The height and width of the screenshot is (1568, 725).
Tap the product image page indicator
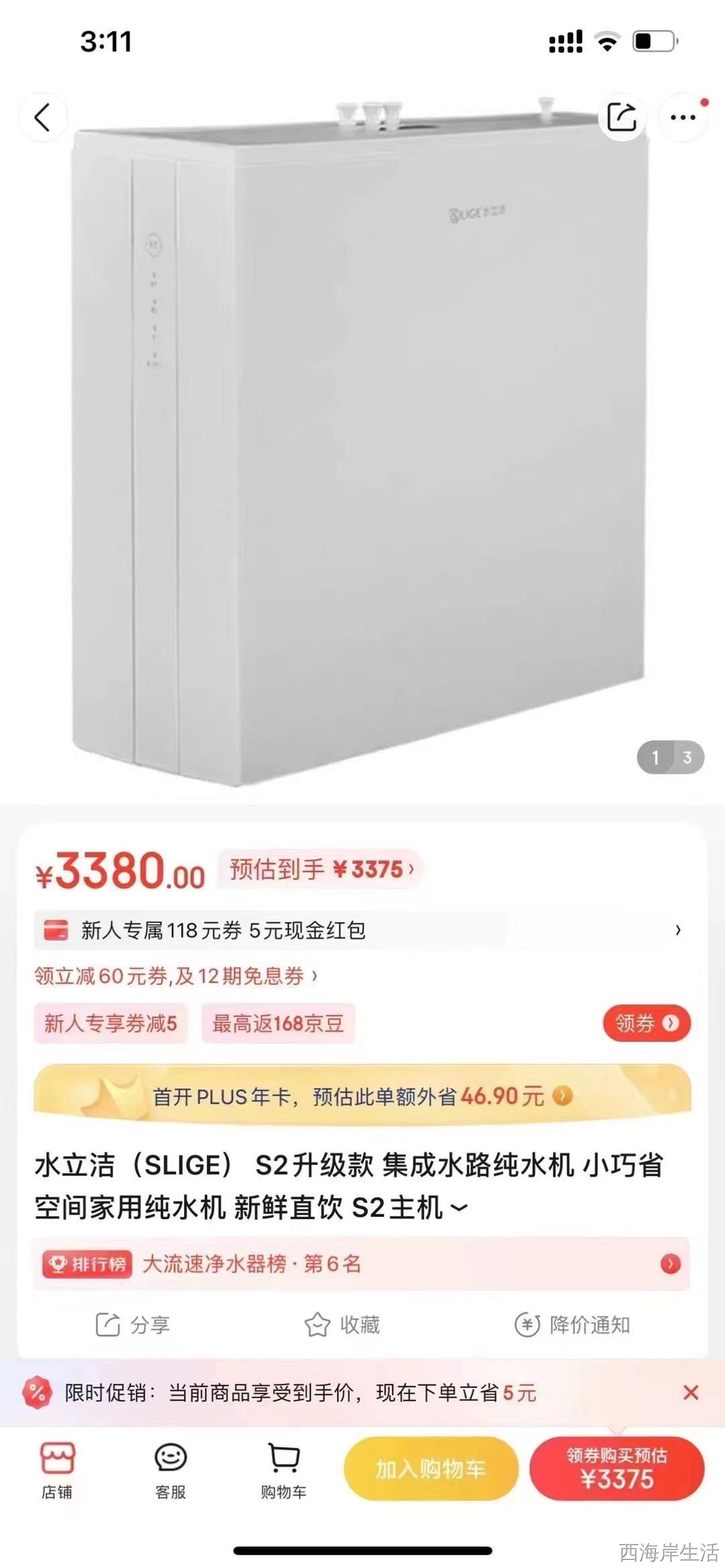click(670, 758)
